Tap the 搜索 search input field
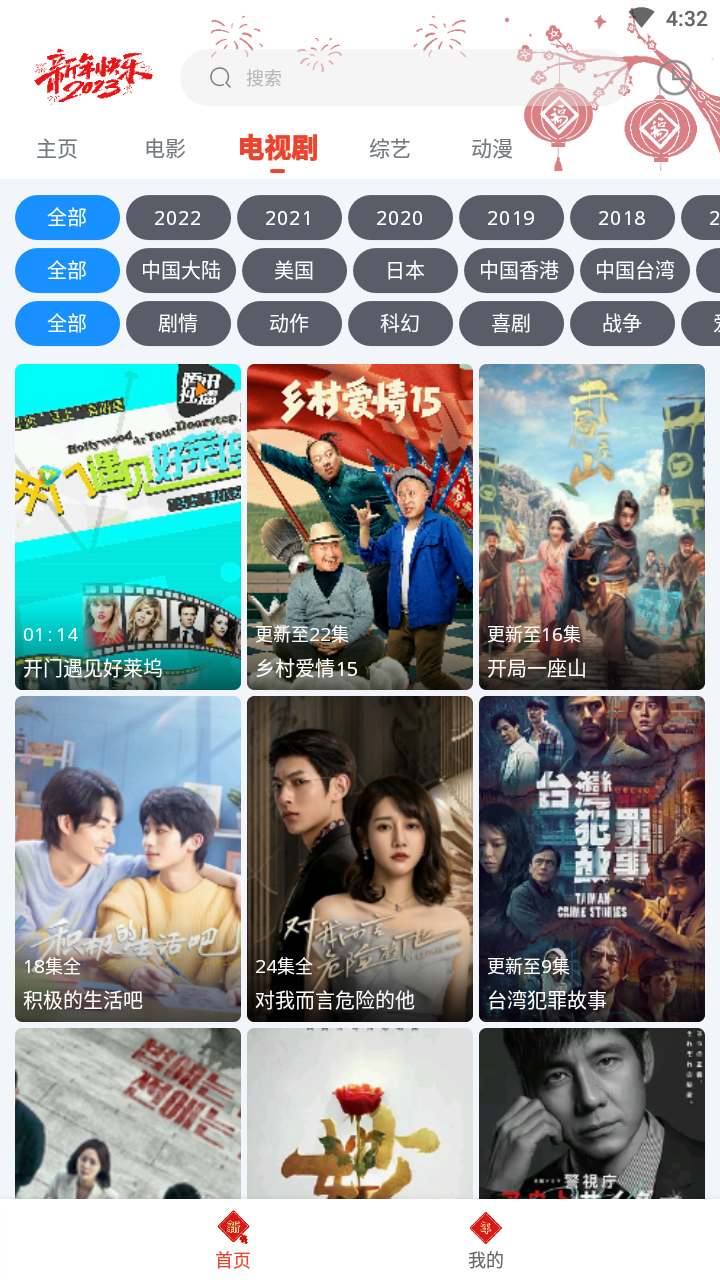The image size is (720, 1280). tap(420, 77)
